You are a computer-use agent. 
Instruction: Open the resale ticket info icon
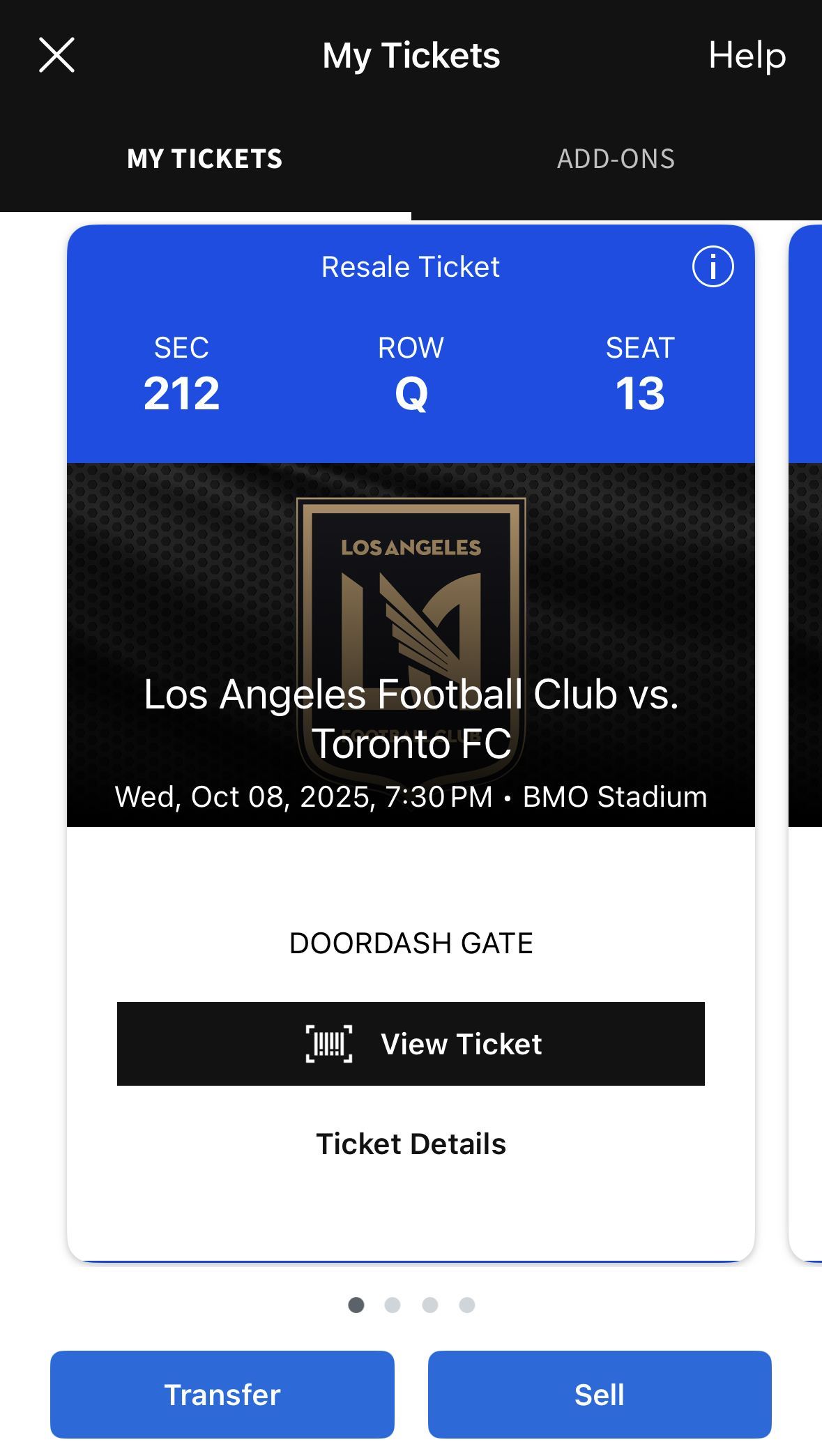click(713, 266)
